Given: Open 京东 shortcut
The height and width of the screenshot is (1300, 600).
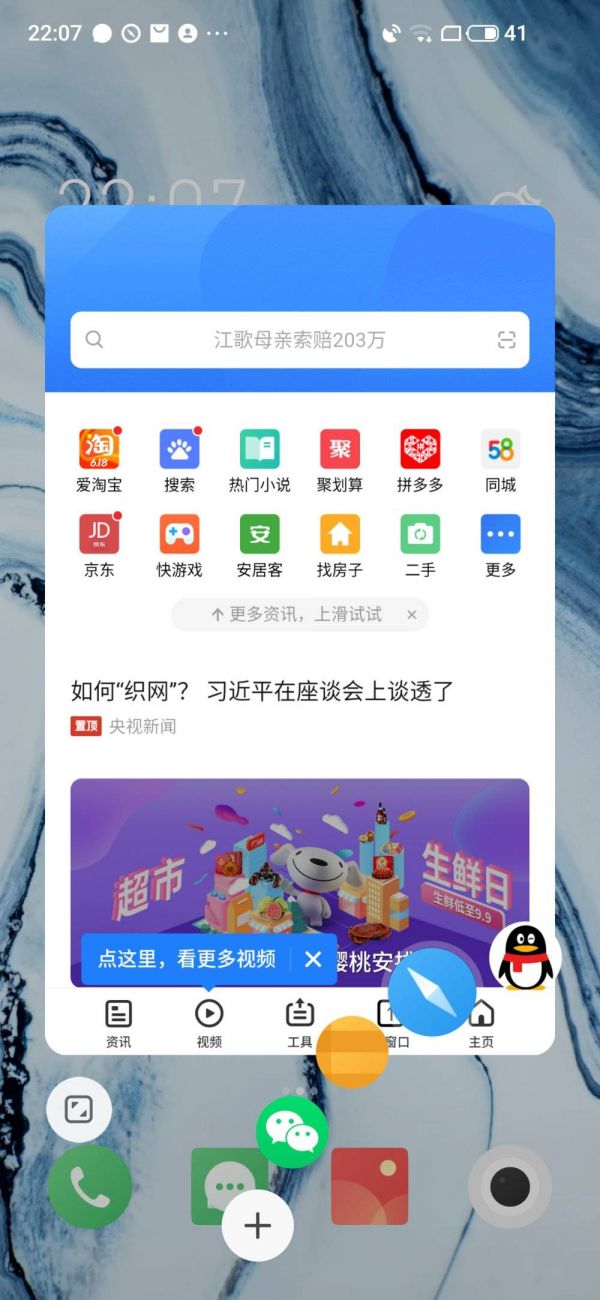Looking at the screenshot, I should tap(99, 545).
